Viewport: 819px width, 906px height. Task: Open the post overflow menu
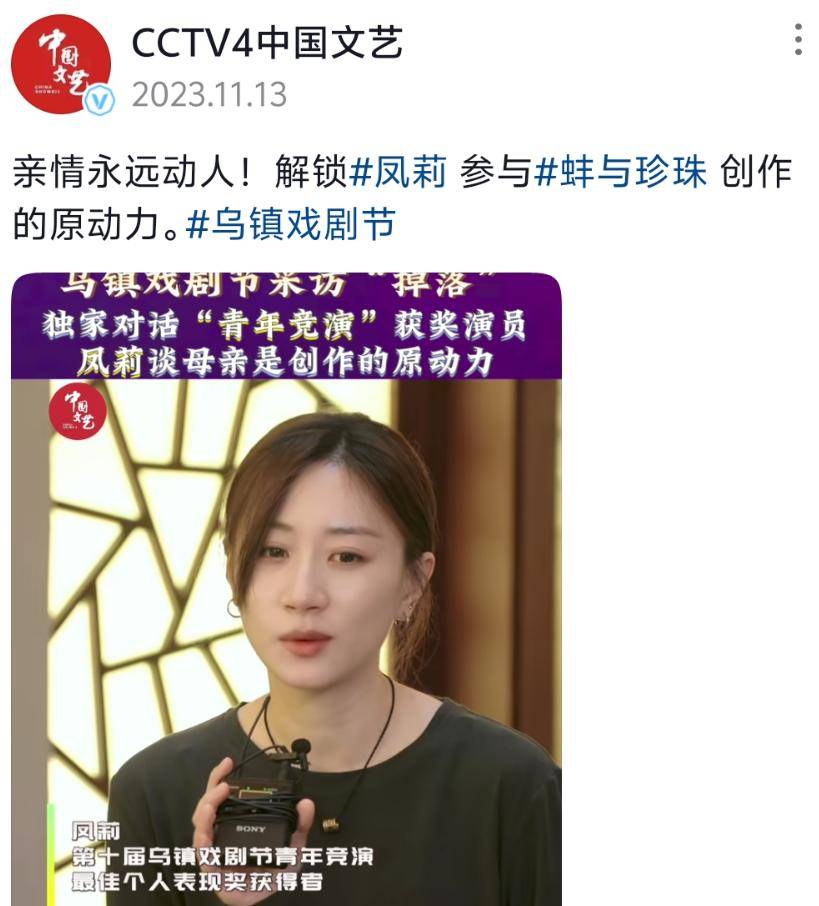coord(797,40)
